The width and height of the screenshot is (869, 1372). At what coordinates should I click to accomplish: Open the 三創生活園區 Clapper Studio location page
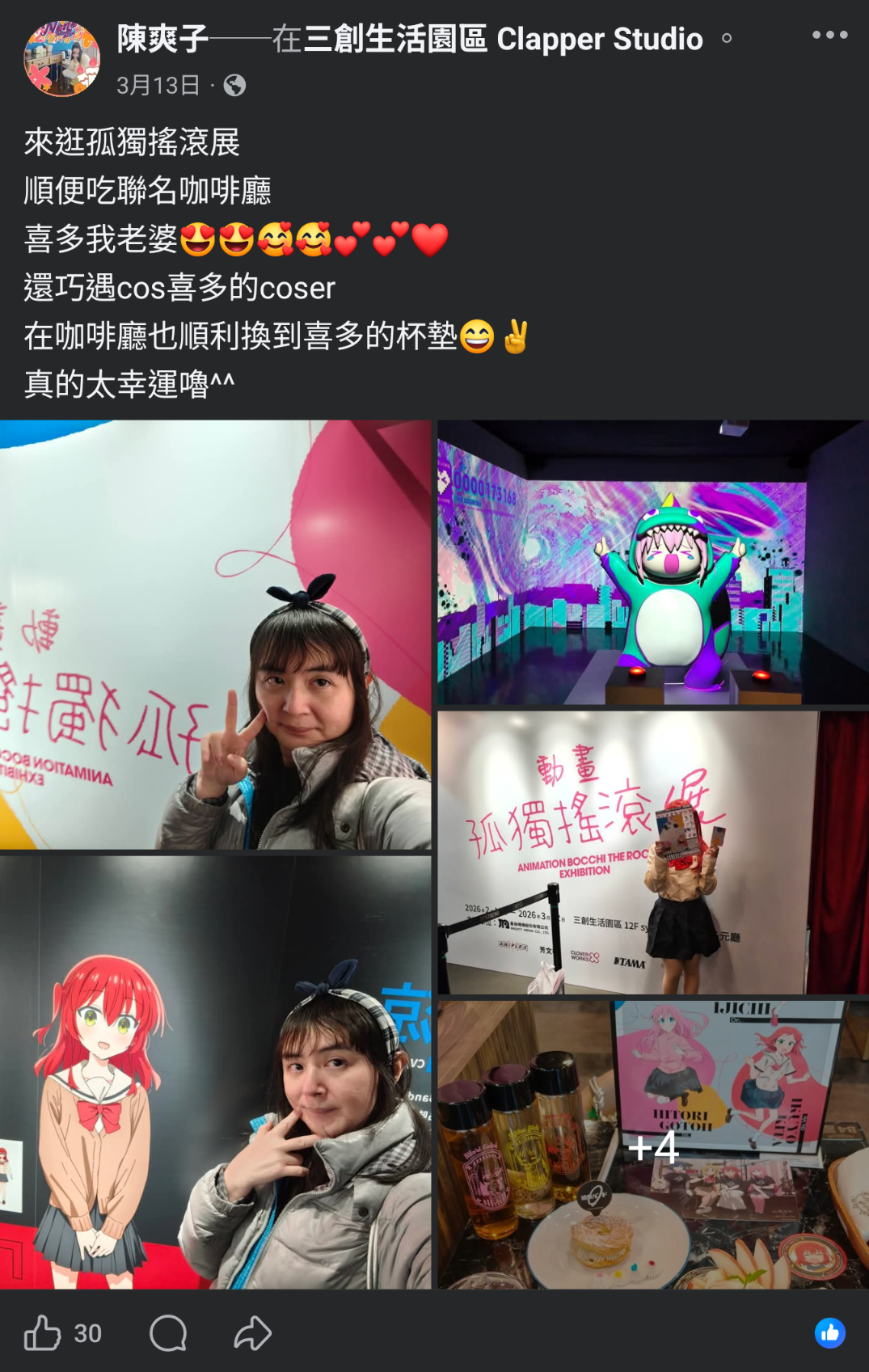(503, 39)
